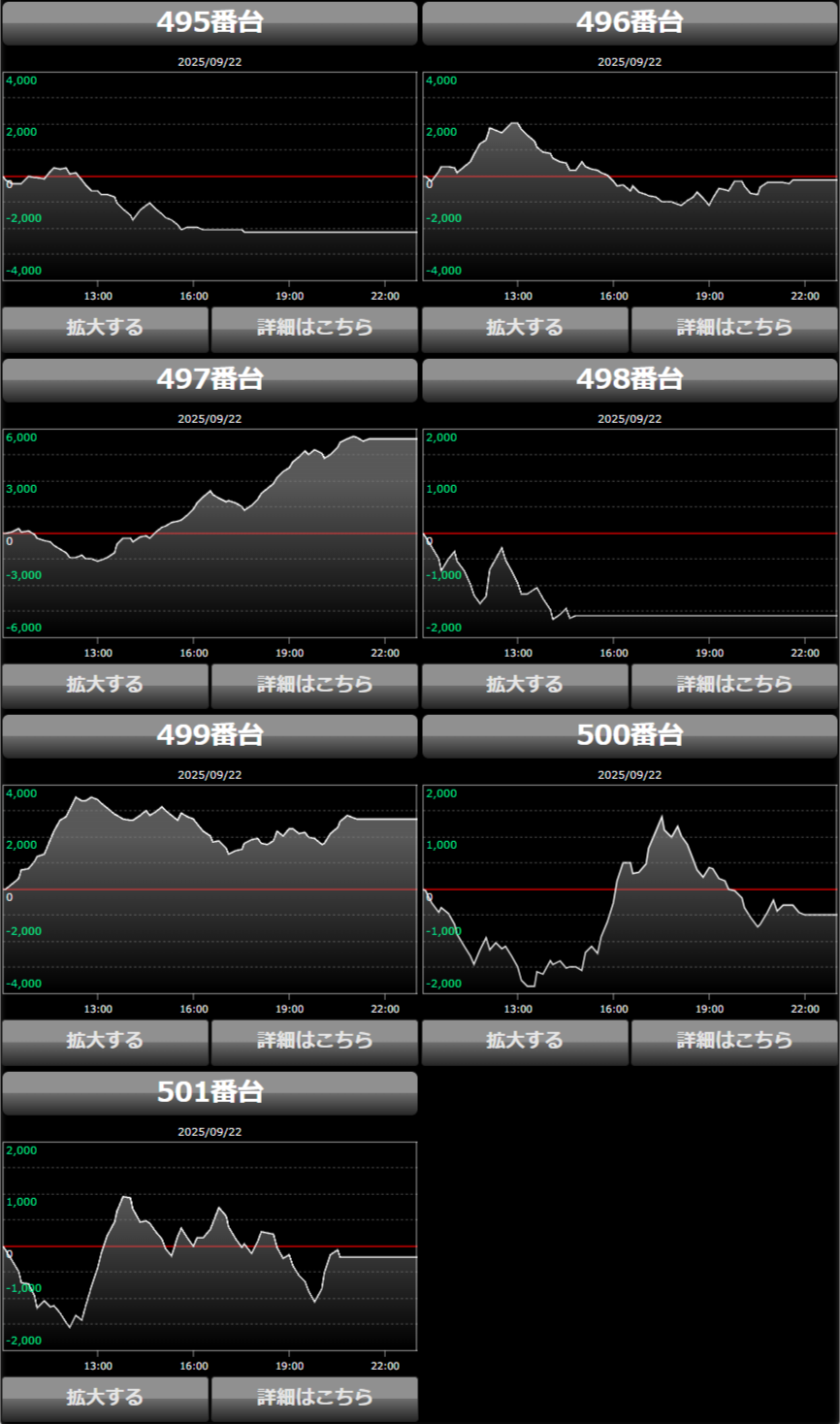The width and height of the screenshot is (840, 1424).
Task: Select the 500番台 title bar
Action: tap(630, 735)
